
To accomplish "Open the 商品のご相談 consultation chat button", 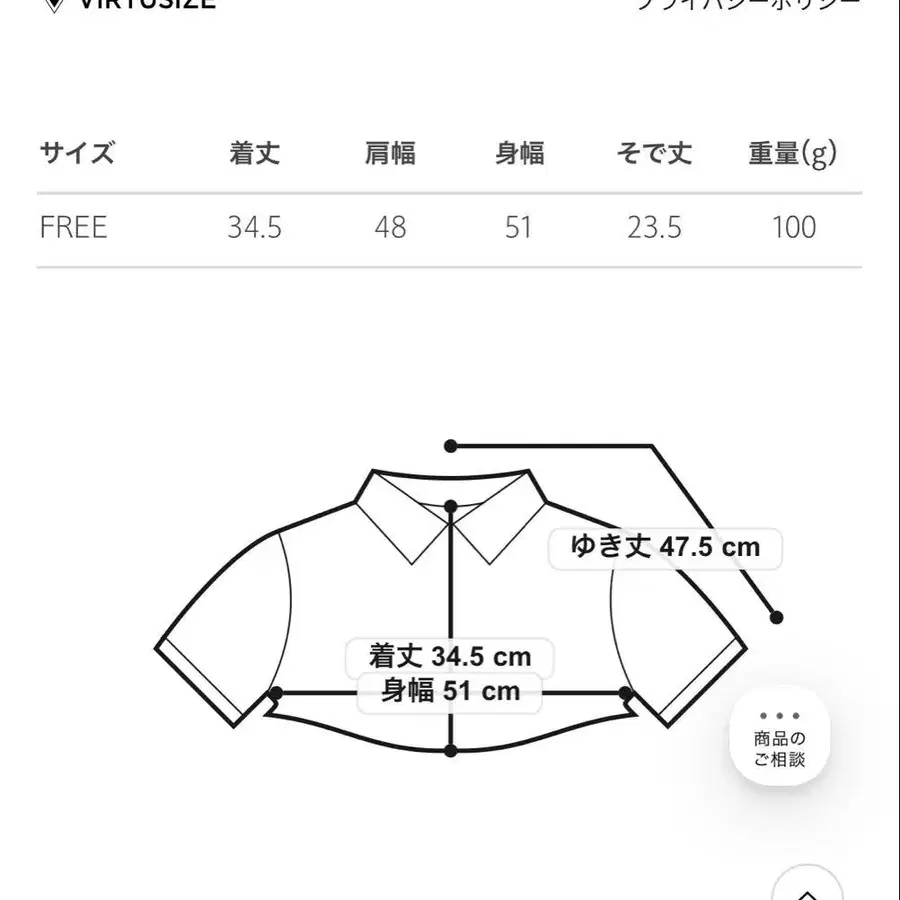I will click(x=779, y=738).
